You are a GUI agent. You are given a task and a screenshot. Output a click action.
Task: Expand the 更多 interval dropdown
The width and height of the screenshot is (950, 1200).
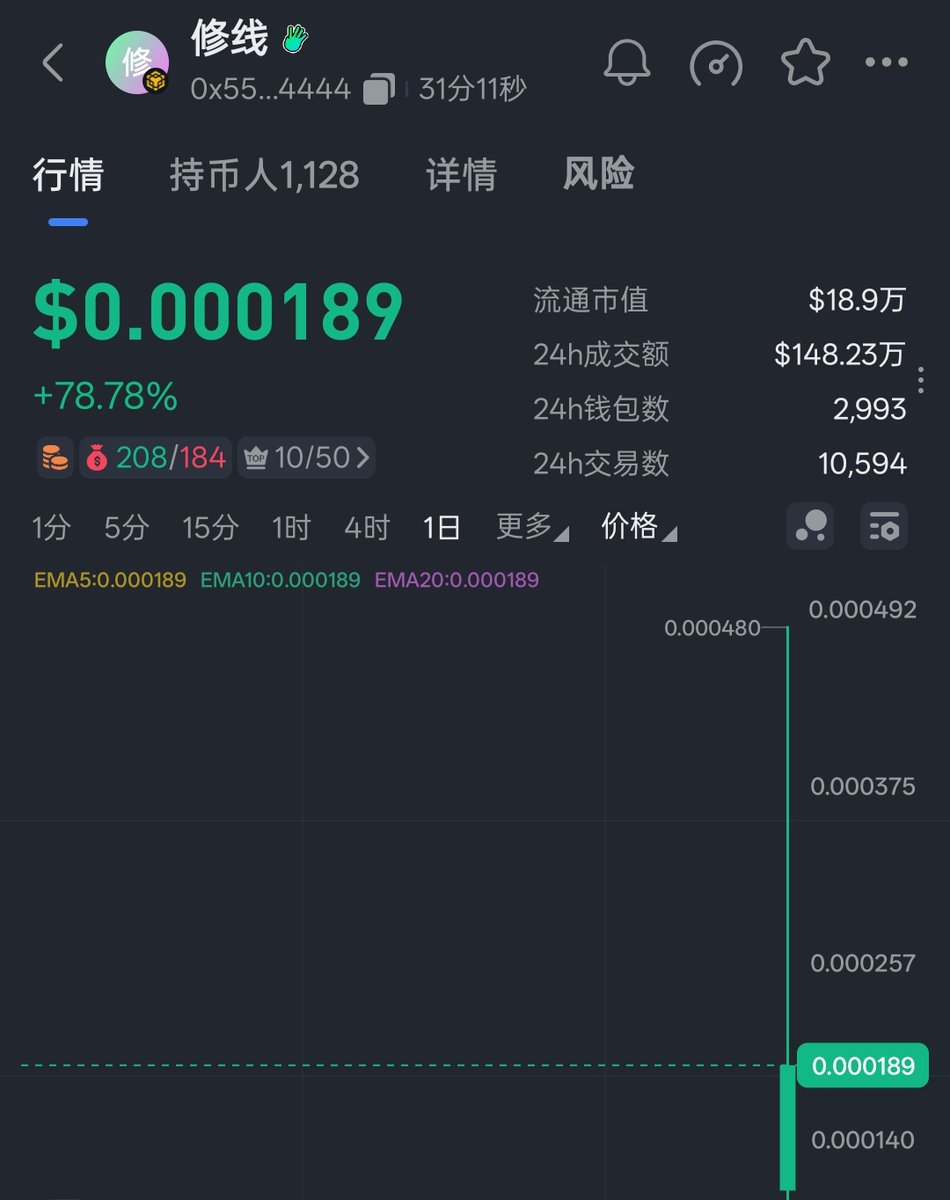(x=531, y=527)
